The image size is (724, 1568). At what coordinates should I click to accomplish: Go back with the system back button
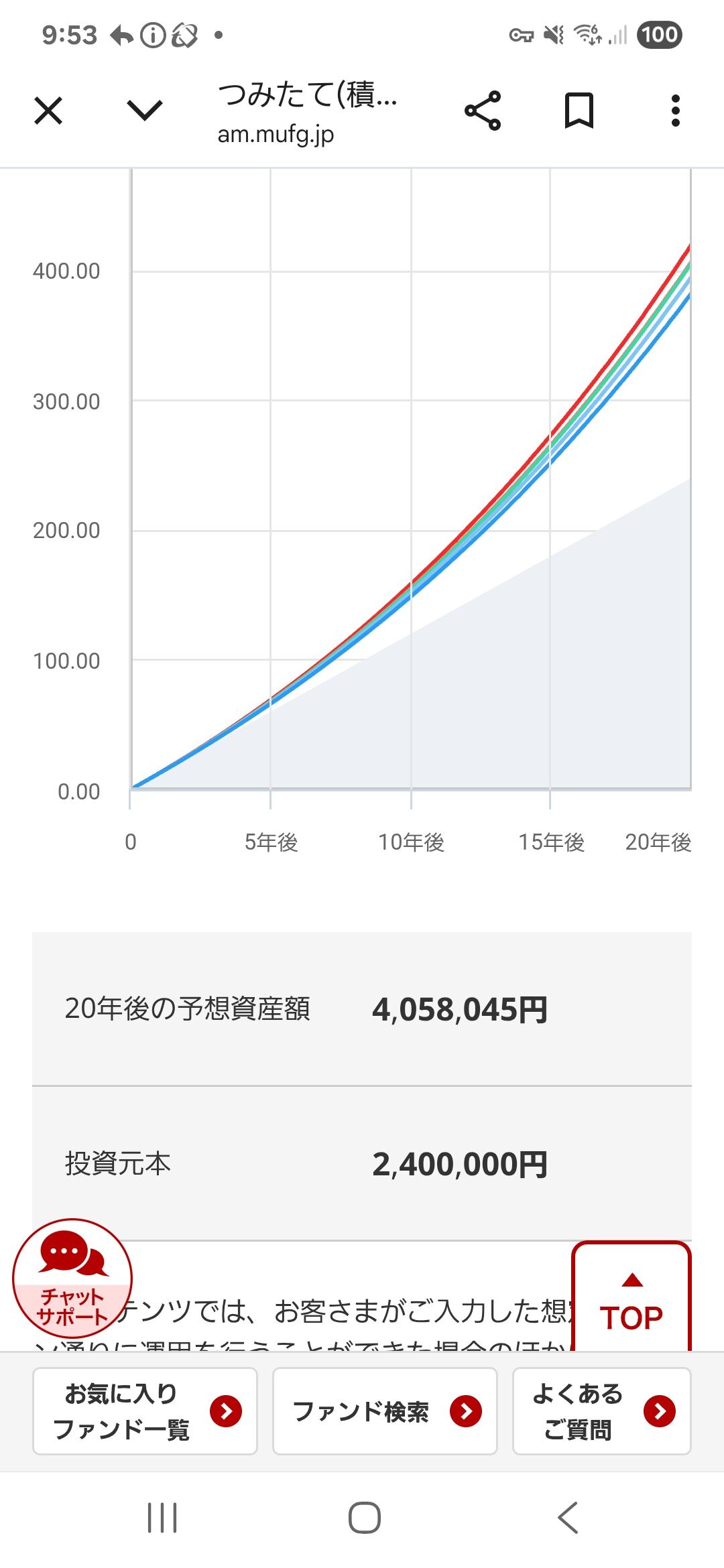[x=568, y=1518]
